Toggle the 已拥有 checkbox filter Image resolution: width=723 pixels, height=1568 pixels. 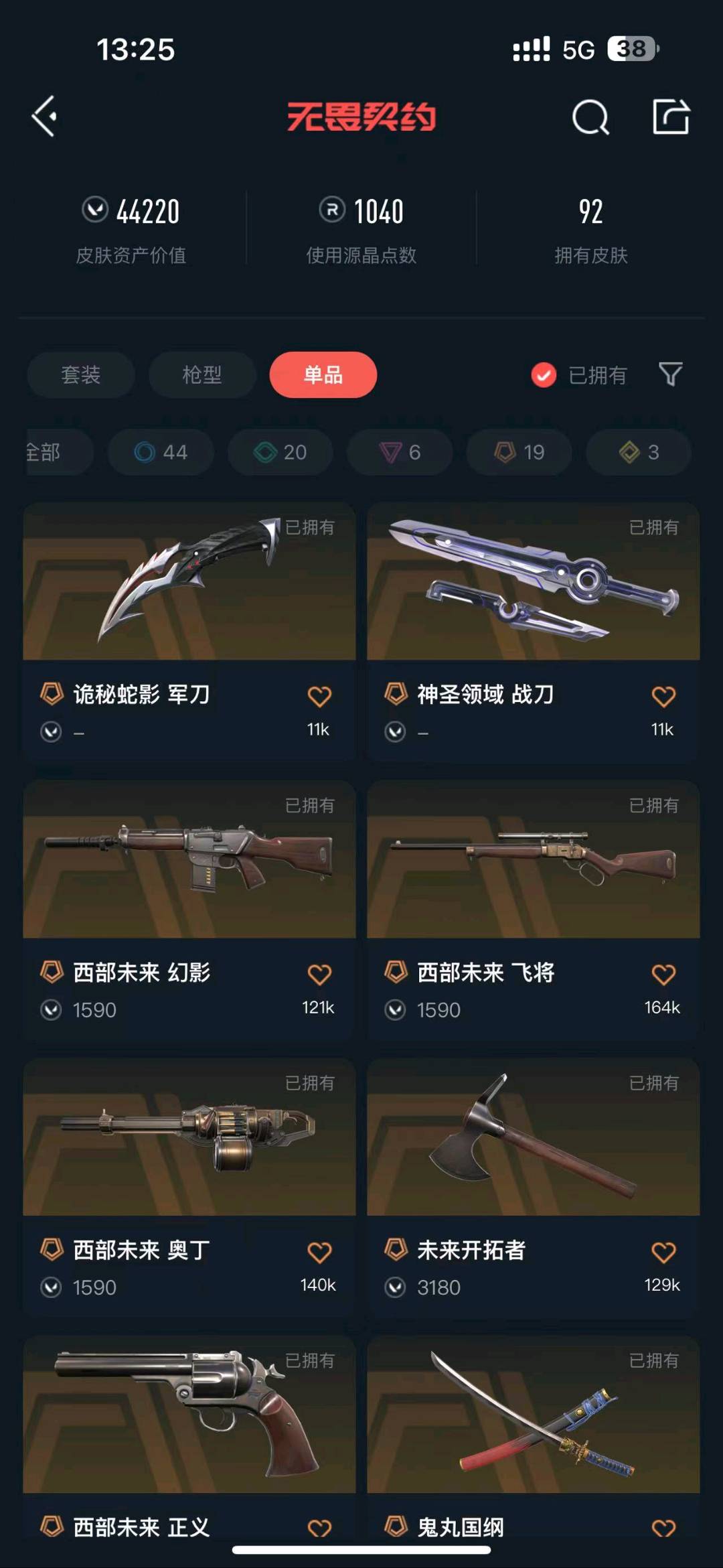pos(544,375)
